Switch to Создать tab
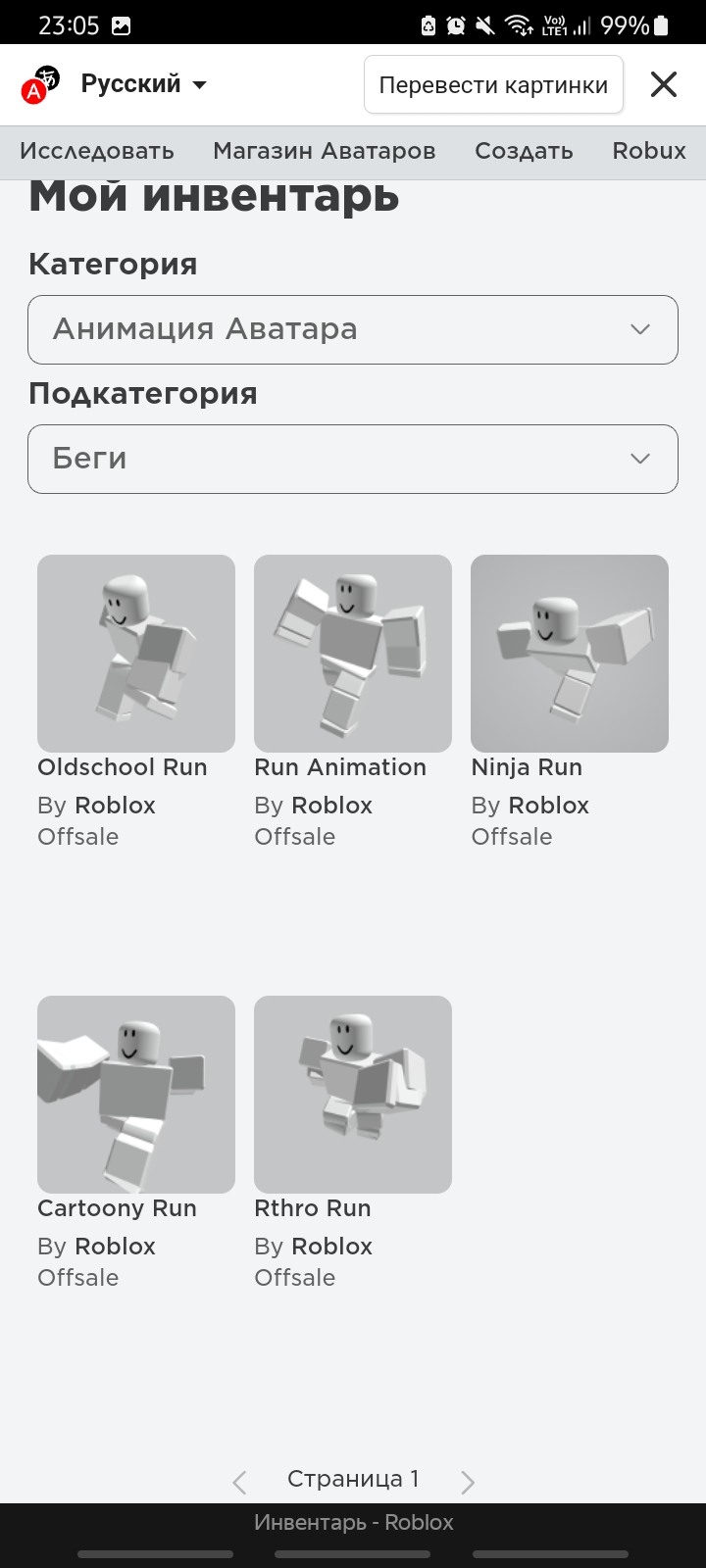The height and width of the screenshot is (1568, 706). pyautogui.click(x=524, y=151)
